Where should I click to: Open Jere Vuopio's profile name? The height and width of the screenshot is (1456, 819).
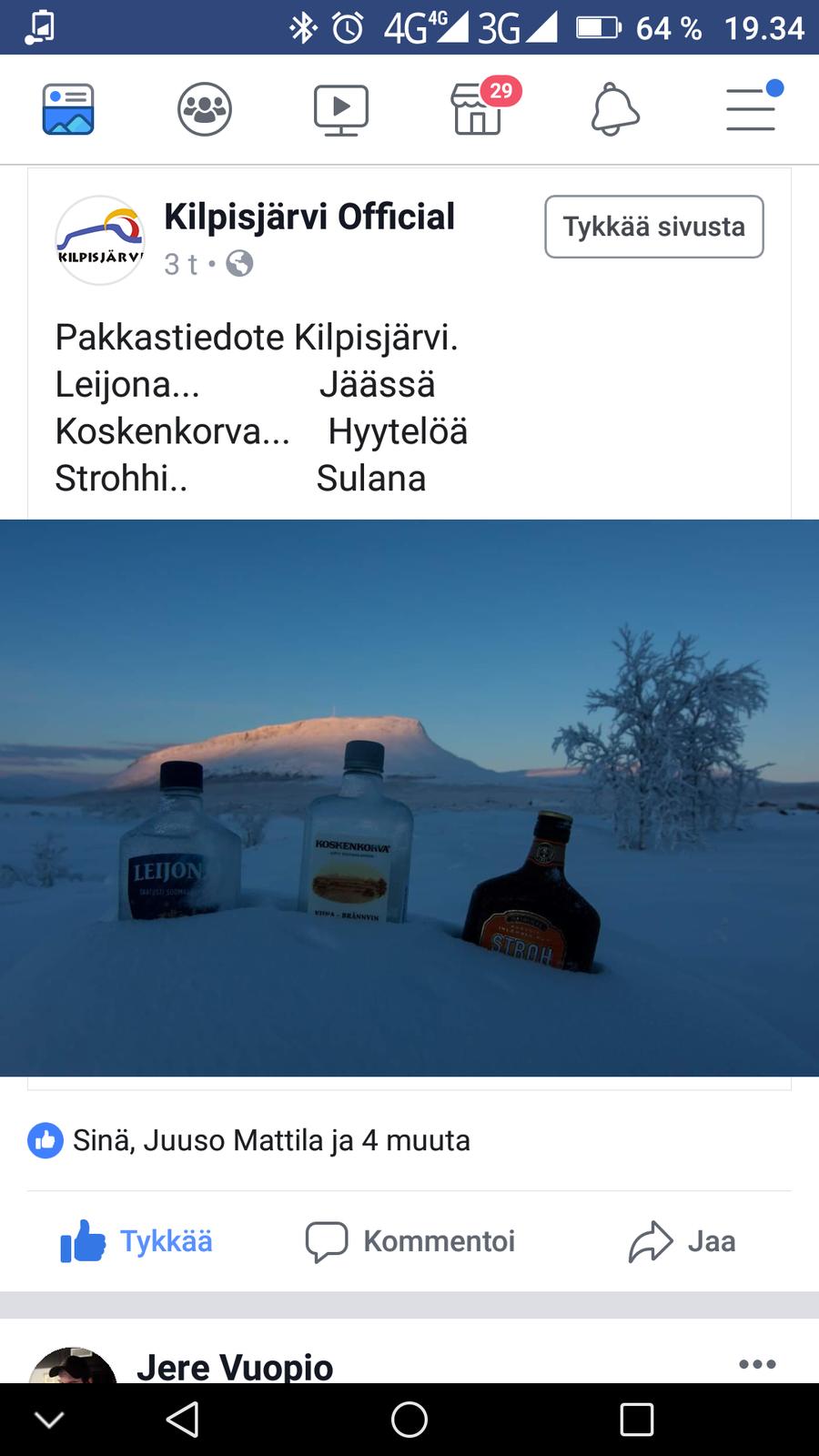pyautogui.click(x=235, y=1367)
